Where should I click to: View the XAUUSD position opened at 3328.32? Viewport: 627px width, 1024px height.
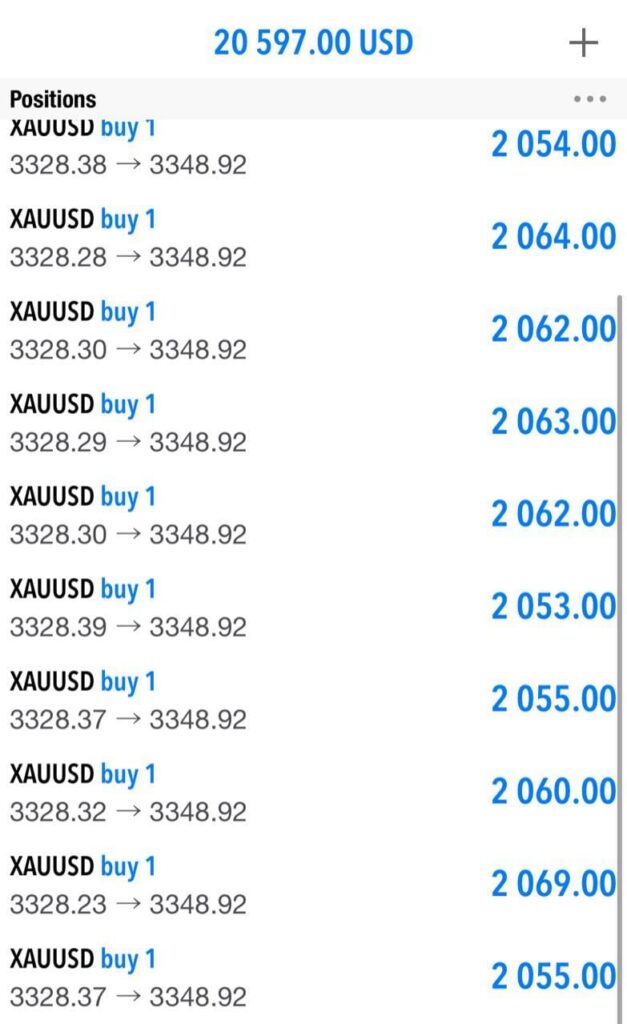[x=313, y=793]
